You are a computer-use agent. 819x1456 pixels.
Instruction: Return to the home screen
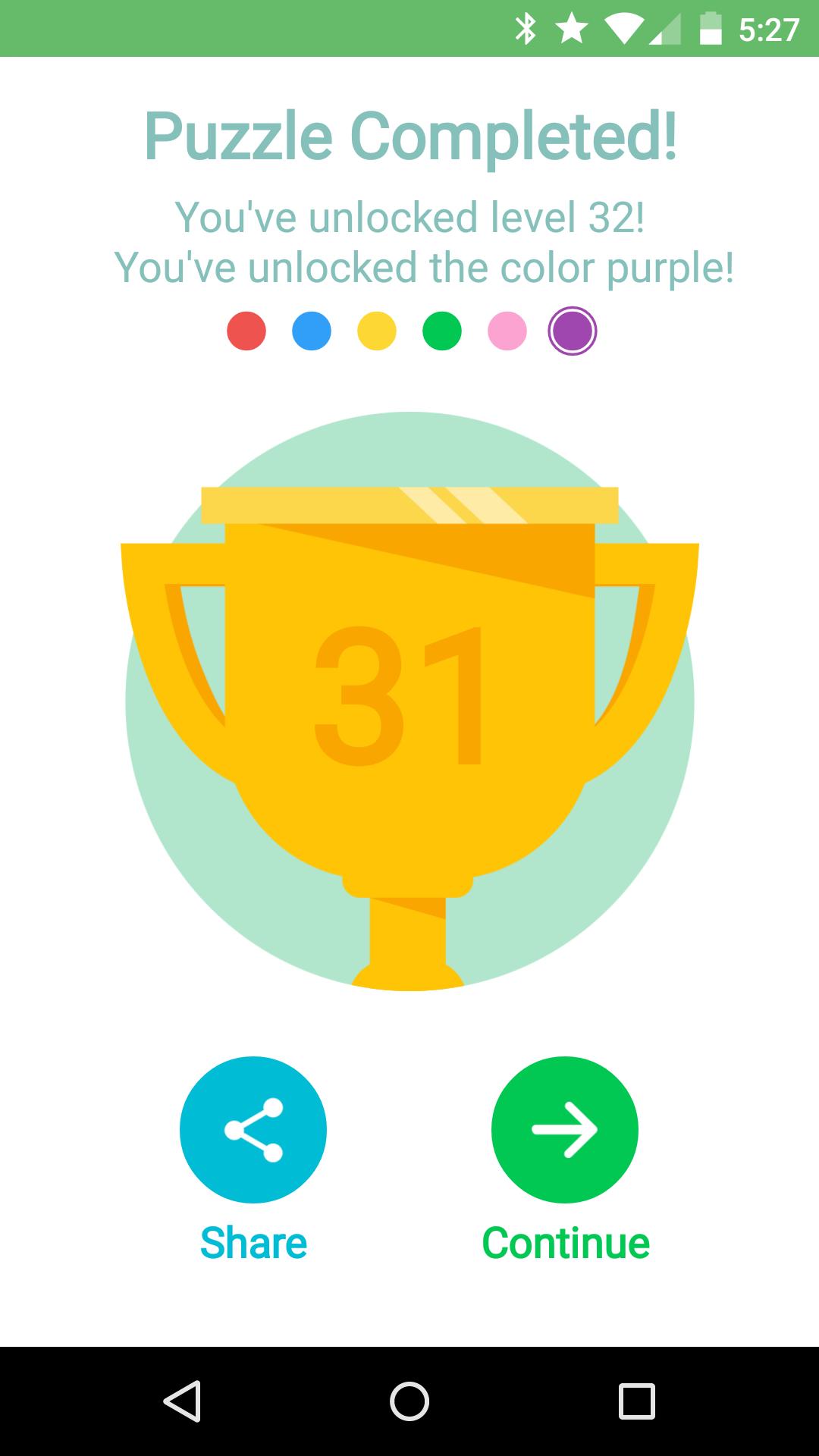click(x=409, y=1401)
